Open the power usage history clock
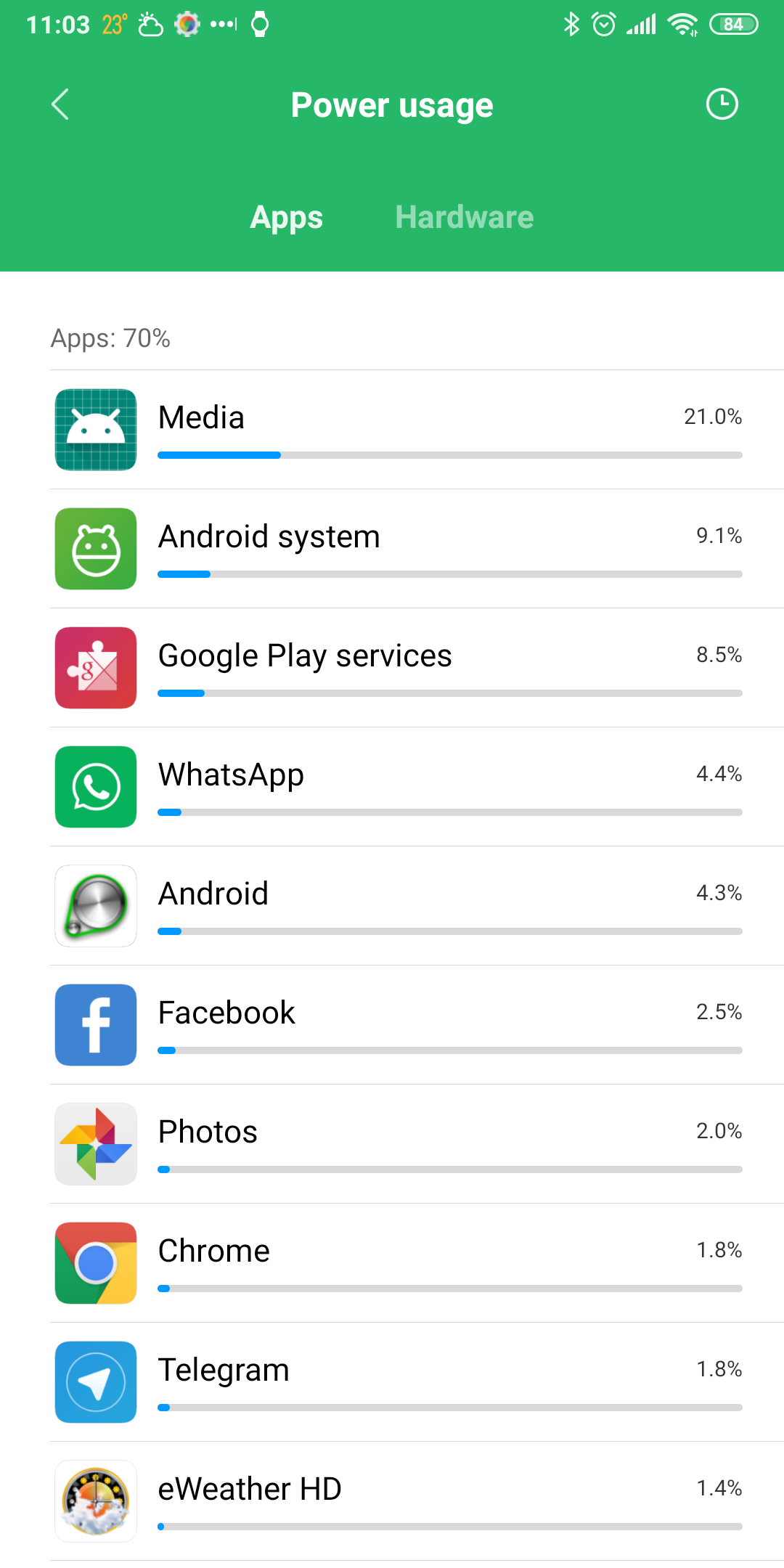 (x=722, y=105)
